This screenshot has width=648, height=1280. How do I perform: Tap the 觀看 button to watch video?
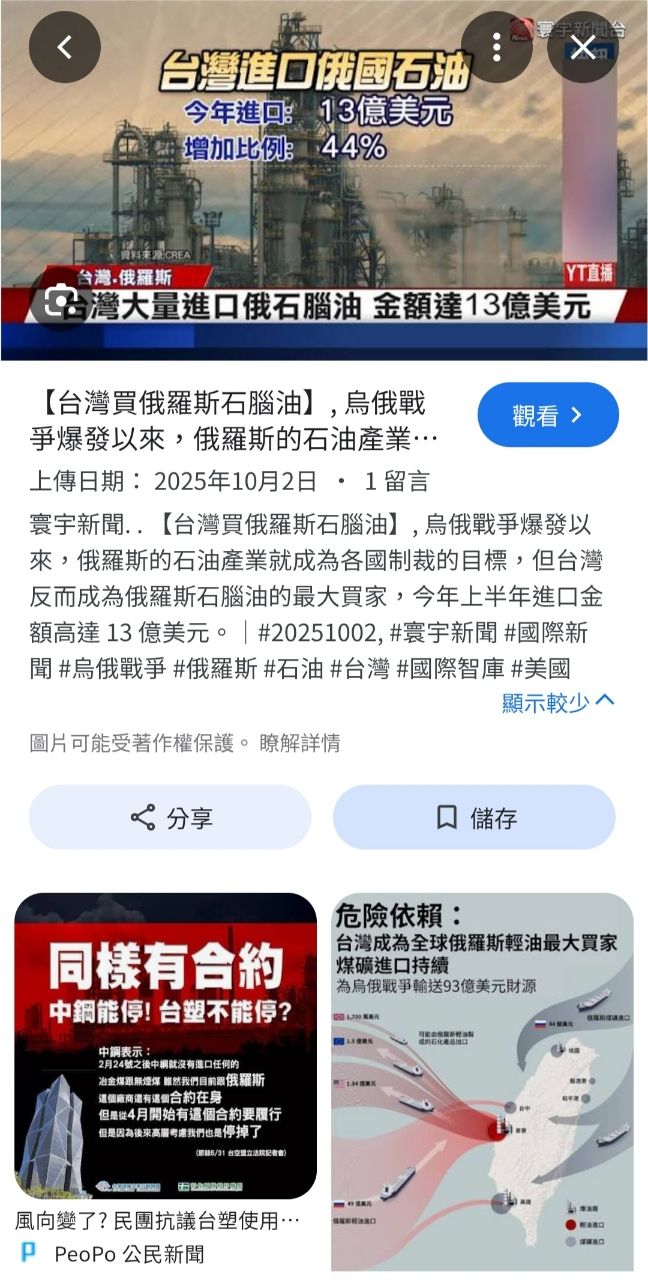[x=547, y=415]
